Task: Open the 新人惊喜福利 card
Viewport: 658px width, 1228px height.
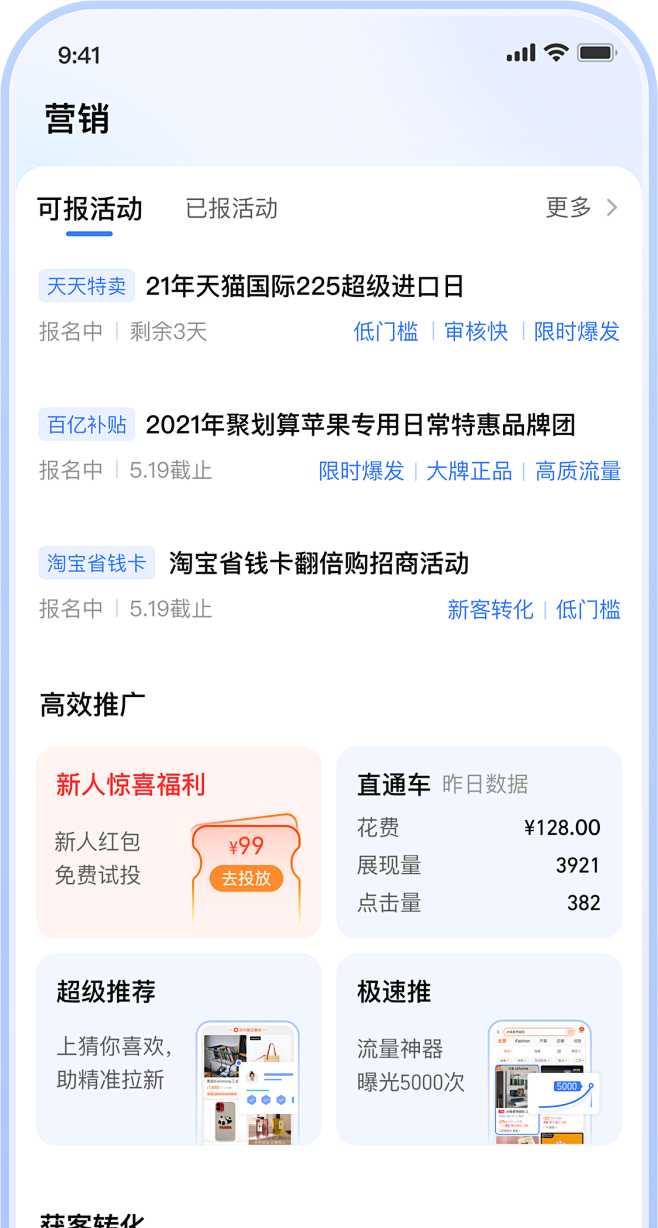Action: coord(179,842)
